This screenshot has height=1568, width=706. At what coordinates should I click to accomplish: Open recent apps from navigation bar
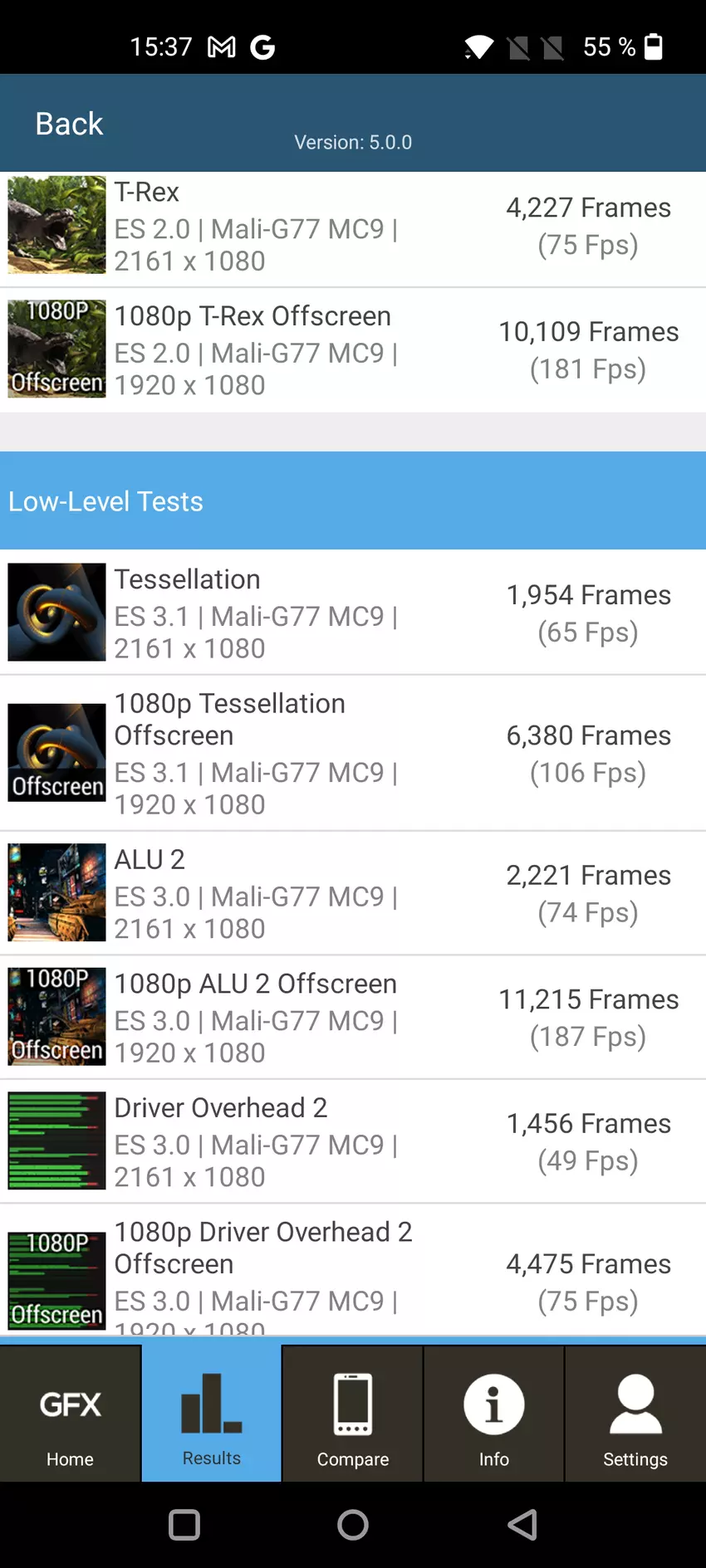(x=184, y=1525)
